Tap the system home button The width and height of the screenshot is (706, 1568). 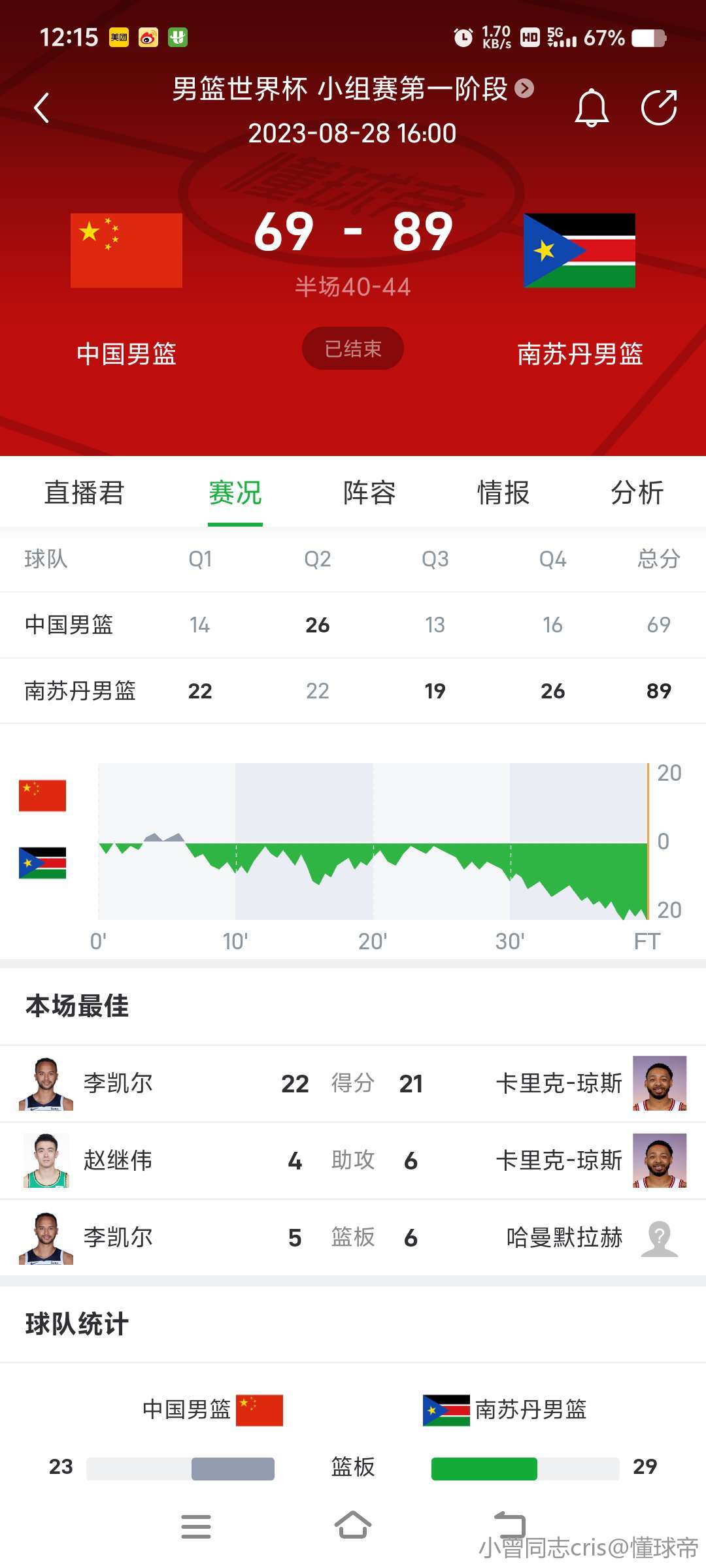point(353,1526)
